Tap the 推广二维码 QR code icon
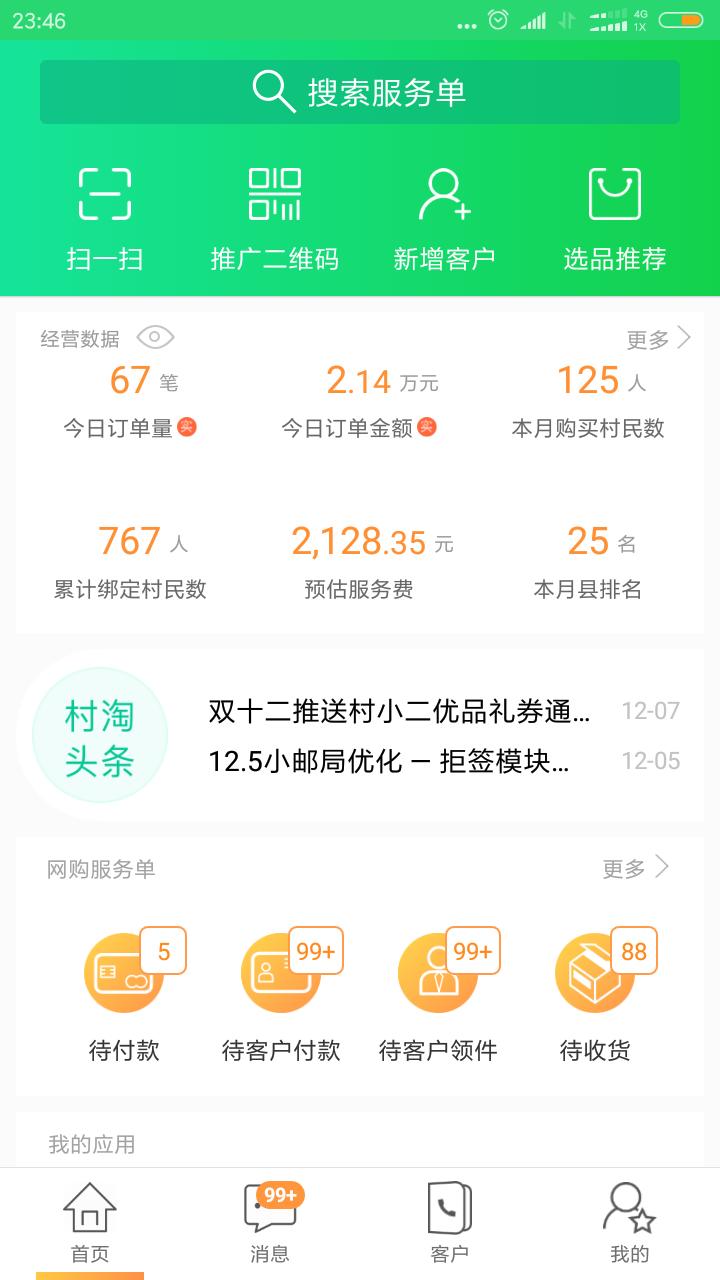The image size is (720, 1280). (x=273, y=212)
